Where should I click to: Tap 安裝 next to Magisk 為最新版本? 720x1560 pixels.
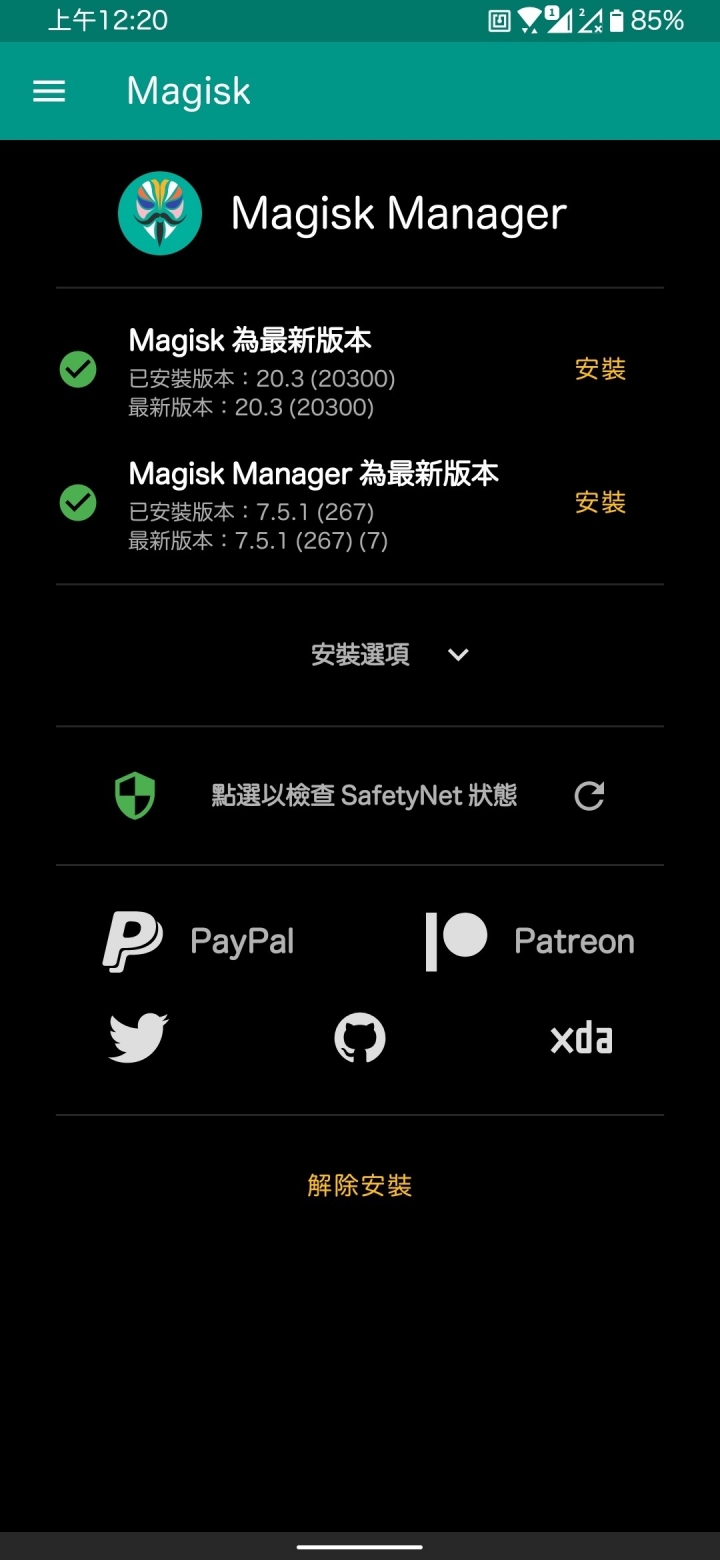click(x=600, y=369)
